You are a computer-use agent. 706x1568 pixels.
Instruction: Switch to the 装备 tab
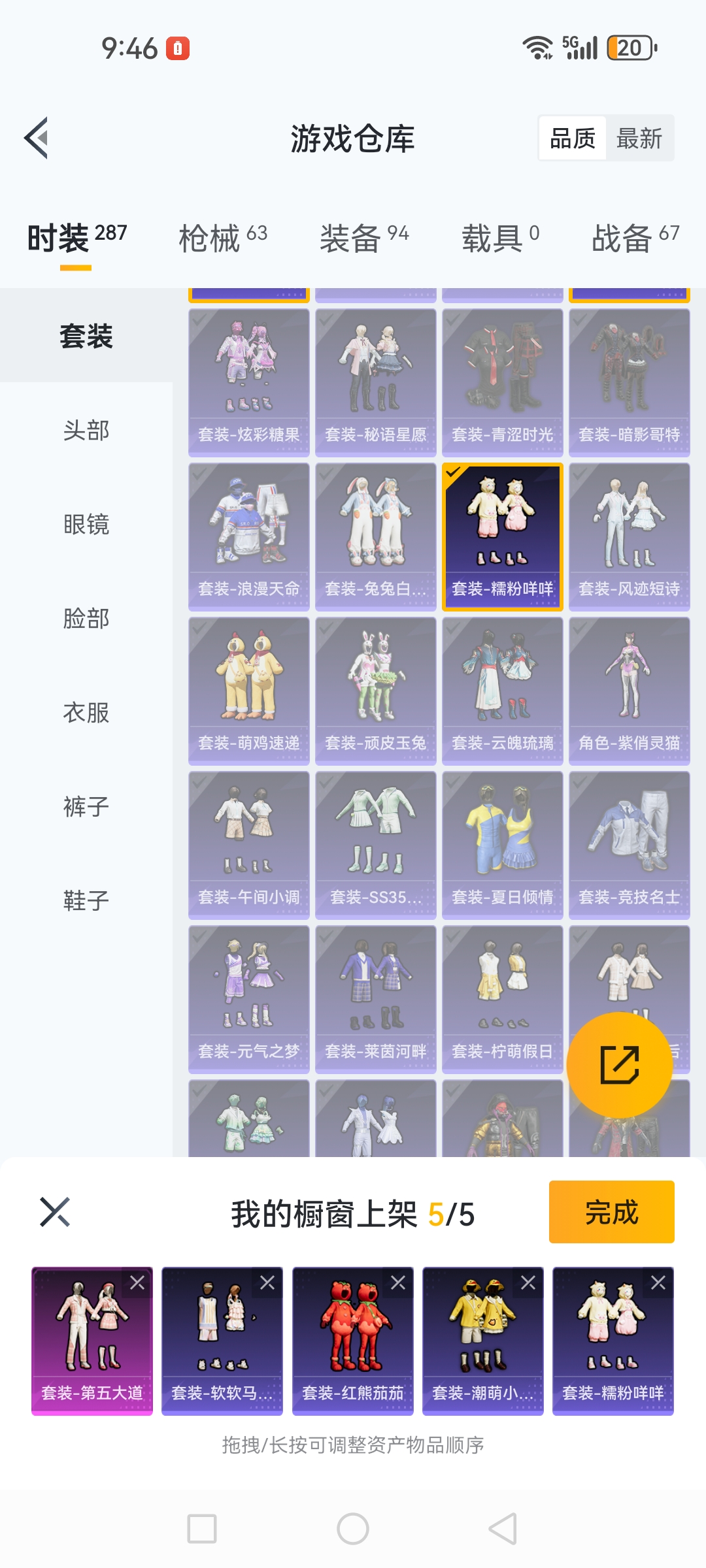point(363,237)
